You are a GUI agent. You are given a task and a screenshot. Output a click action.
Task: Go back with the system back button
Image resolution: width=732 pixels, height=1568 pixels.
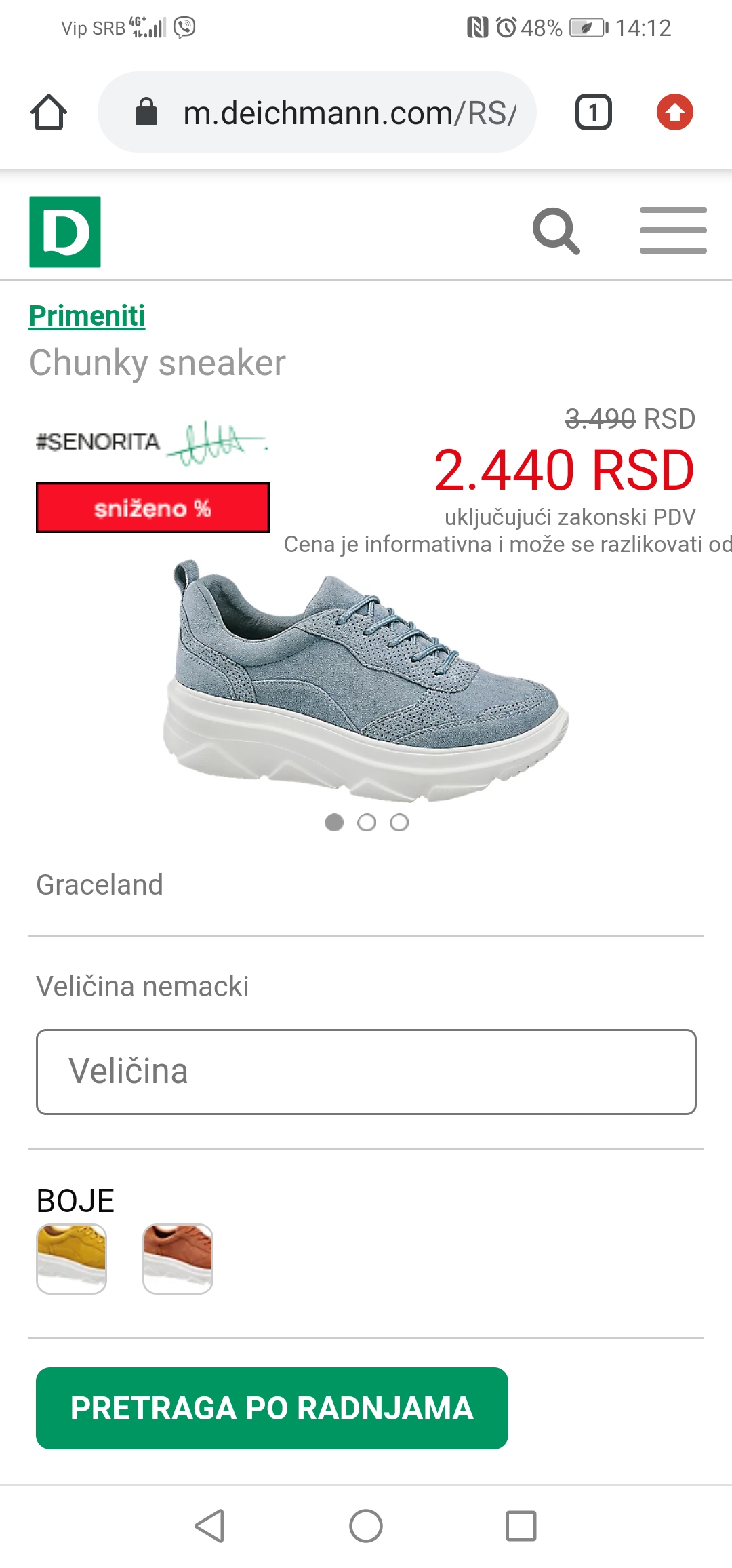[209, 1526]
